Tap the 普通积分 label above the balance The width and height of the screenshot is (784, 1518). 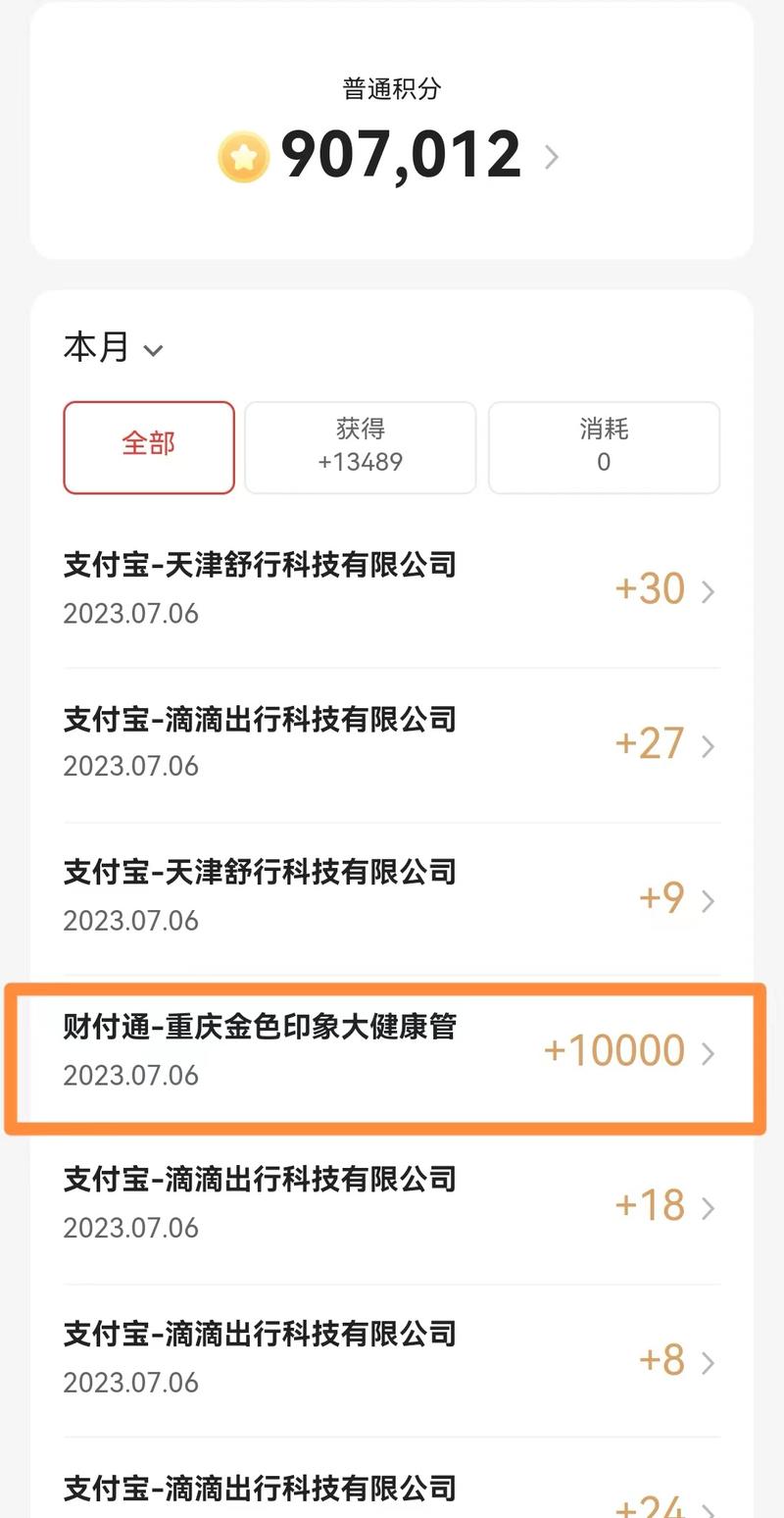point(392,87)
